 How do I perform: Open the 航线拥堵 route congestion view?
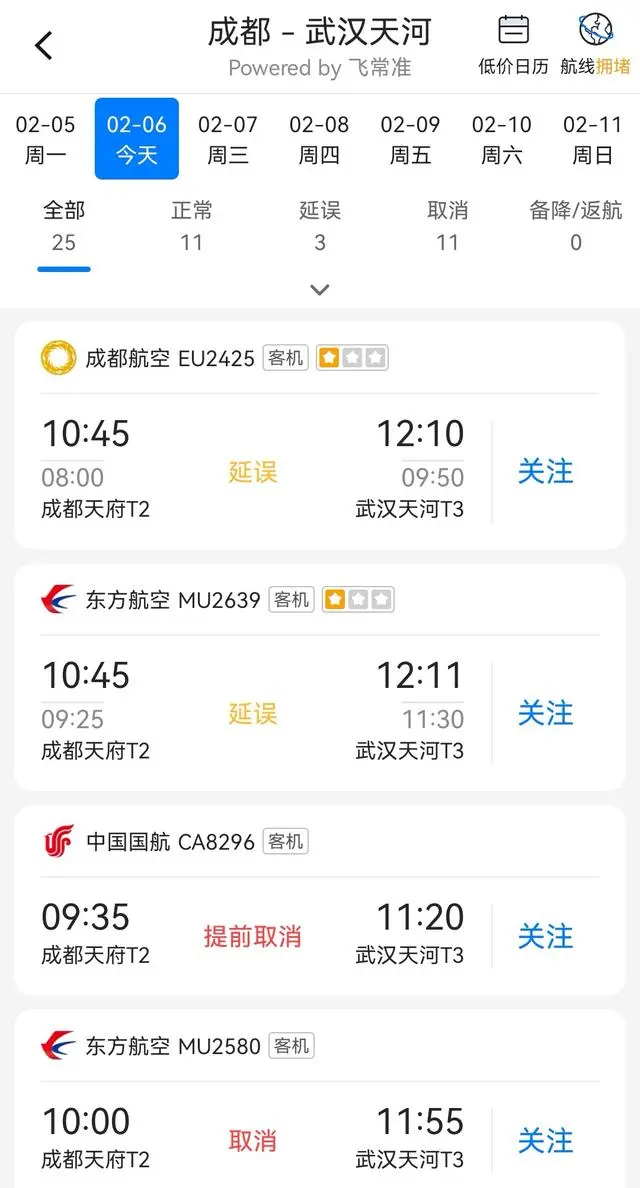coord(595,44)
